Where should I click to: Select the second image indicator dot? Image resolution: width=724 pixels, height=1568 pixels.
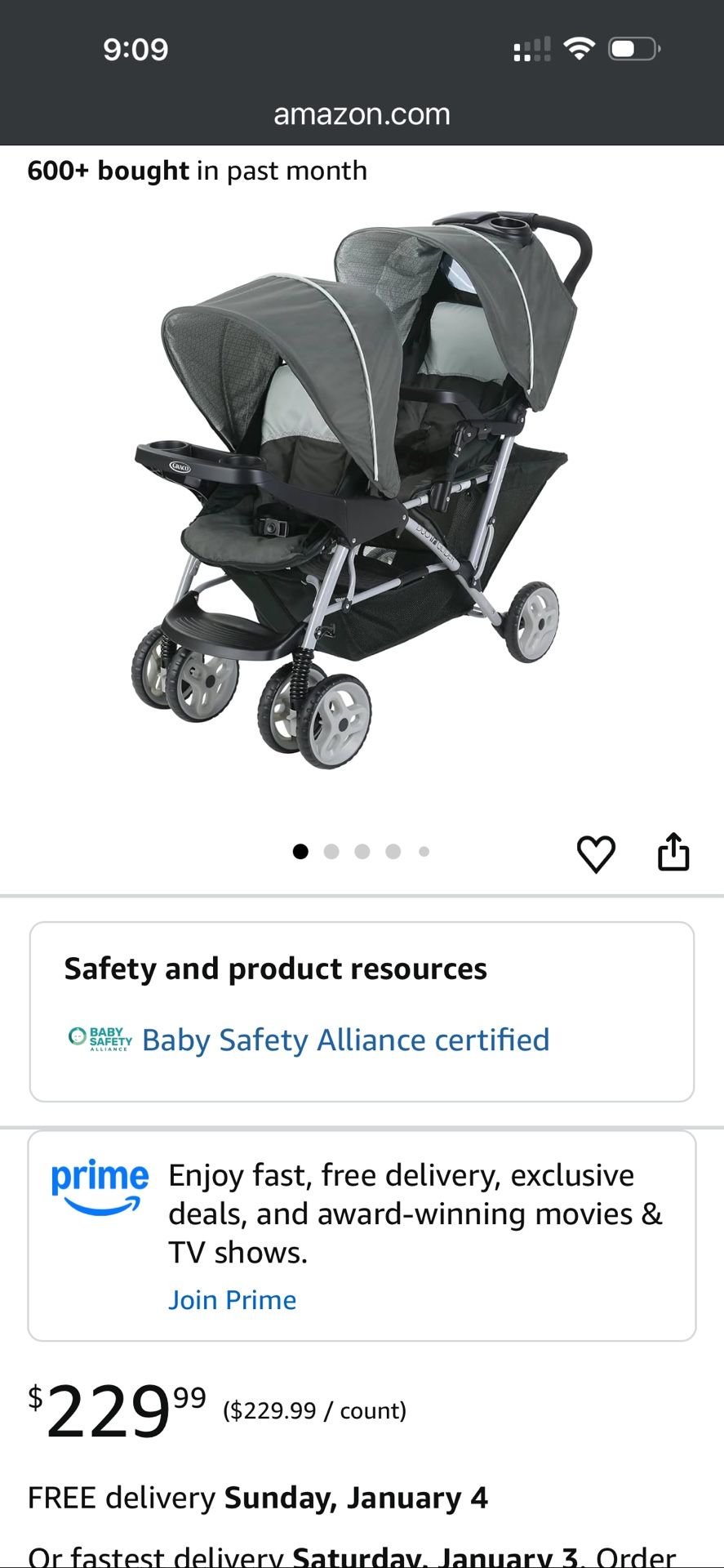331,852
